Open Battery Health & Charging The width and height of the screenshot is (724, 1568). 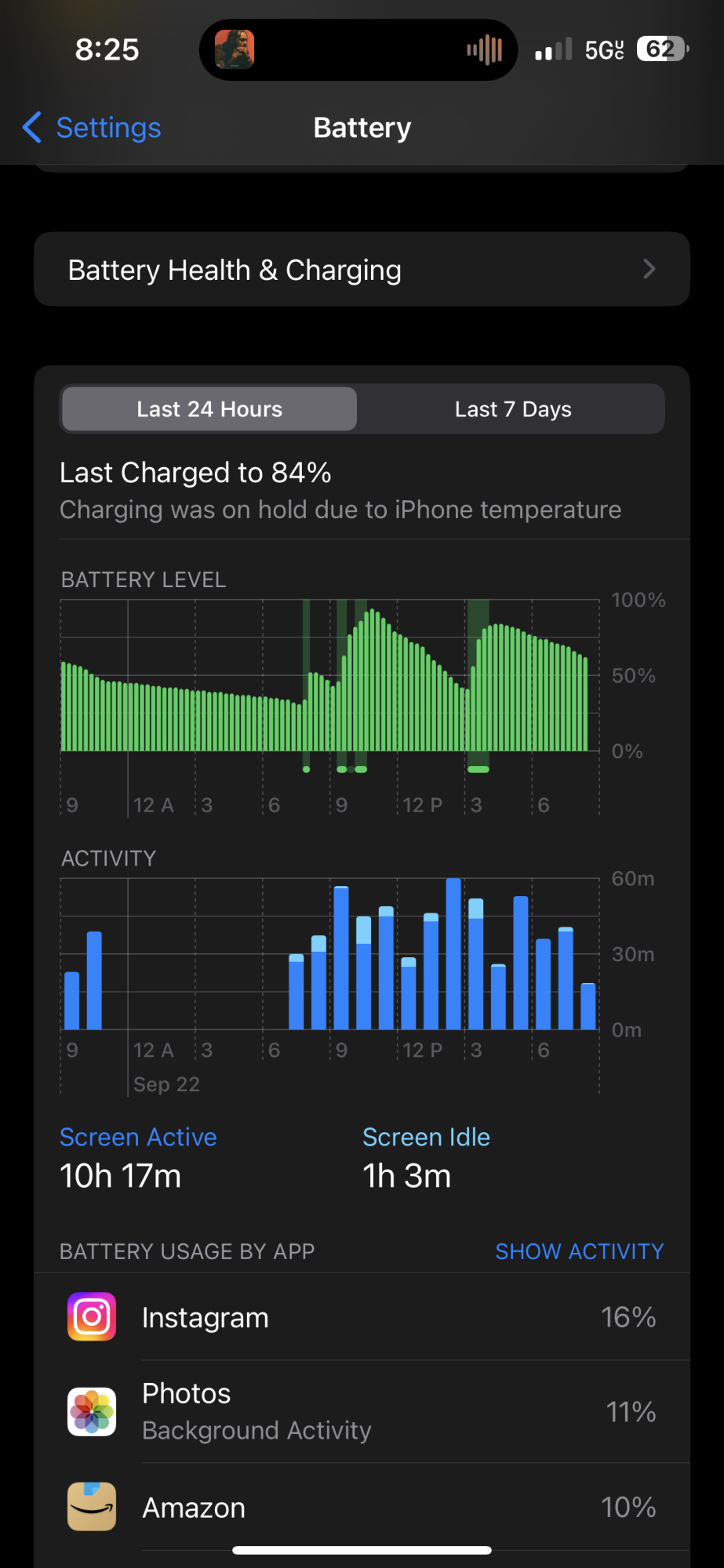[362, 269]
